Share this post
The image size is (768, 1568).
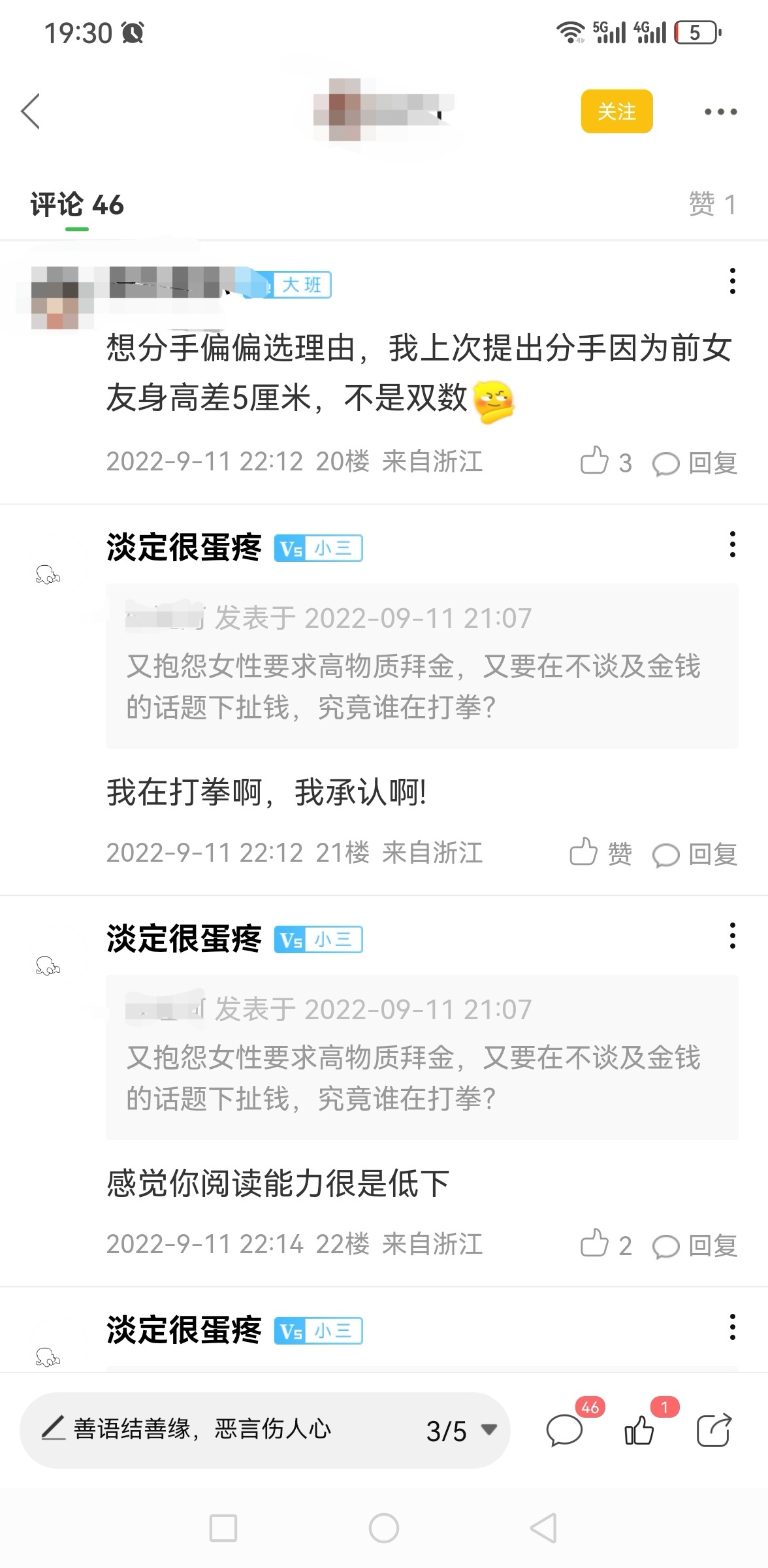[713, 1431]
